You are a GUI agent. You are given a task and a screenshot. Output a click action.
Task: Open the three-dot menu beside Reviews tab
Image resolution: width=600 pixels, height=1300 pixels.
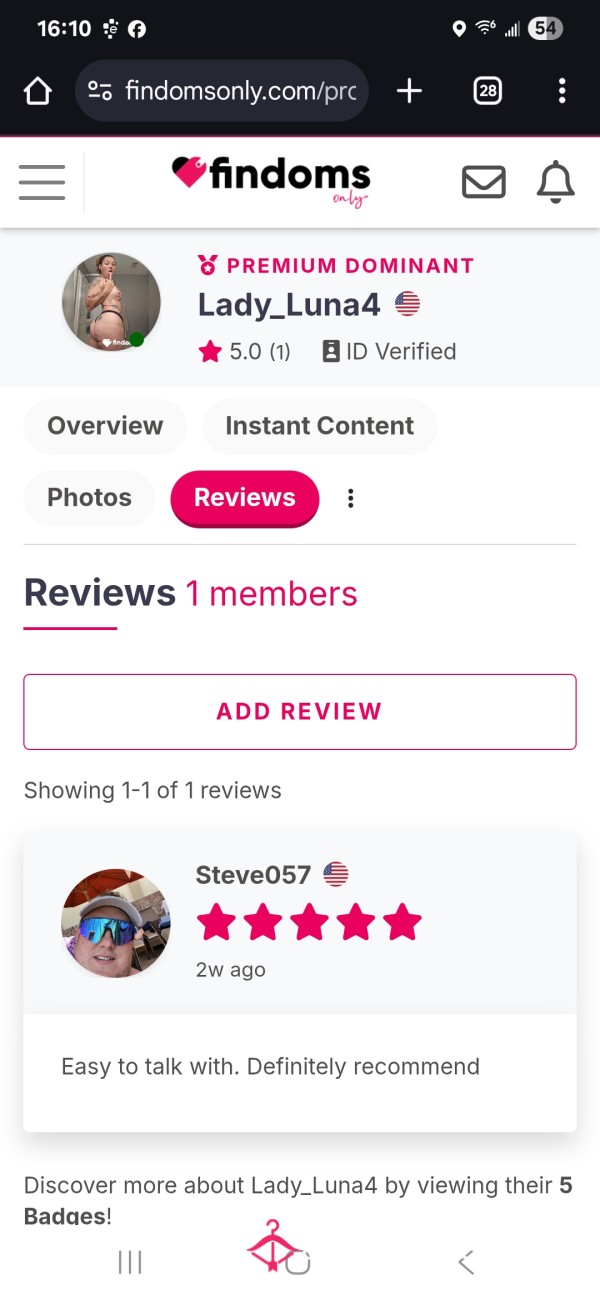pos(350,498)
